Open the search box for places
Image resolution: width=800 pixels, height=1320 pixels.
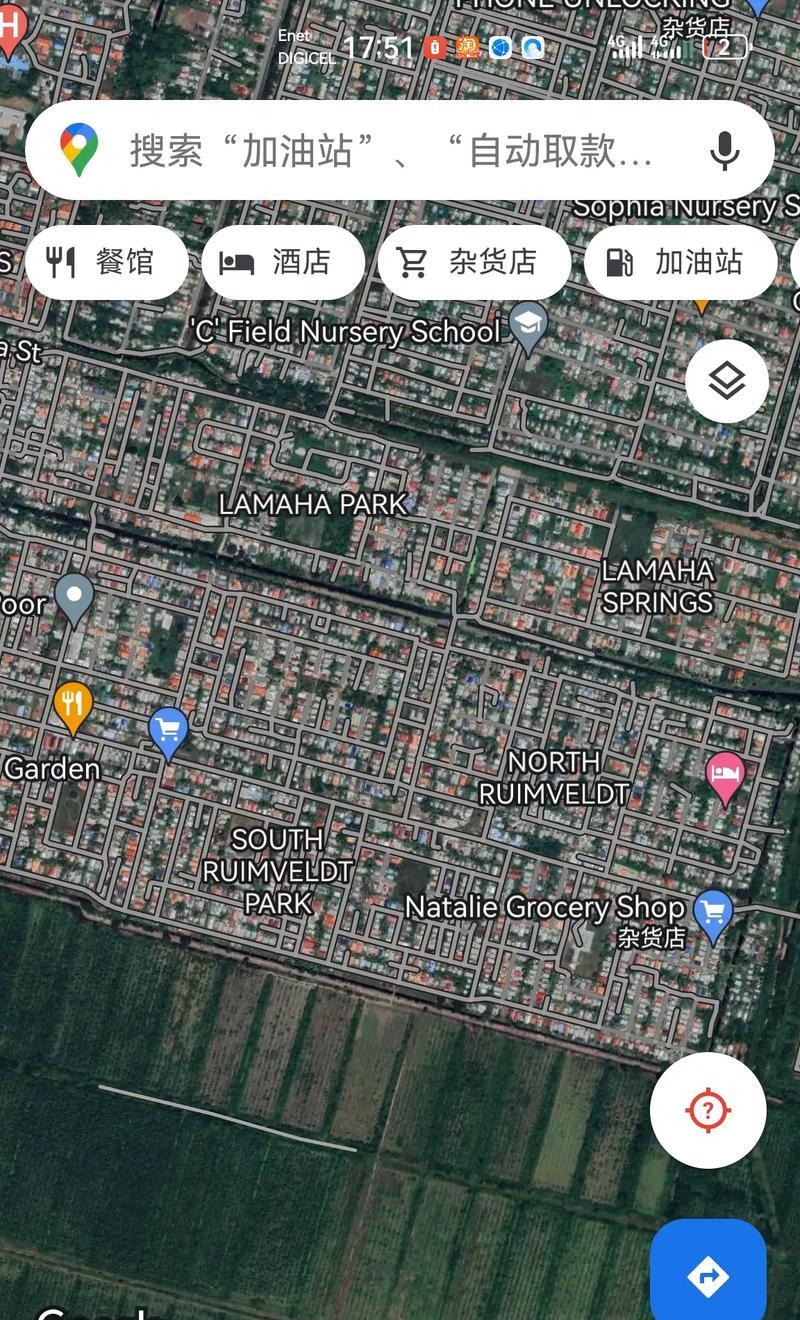coord(390,151)
